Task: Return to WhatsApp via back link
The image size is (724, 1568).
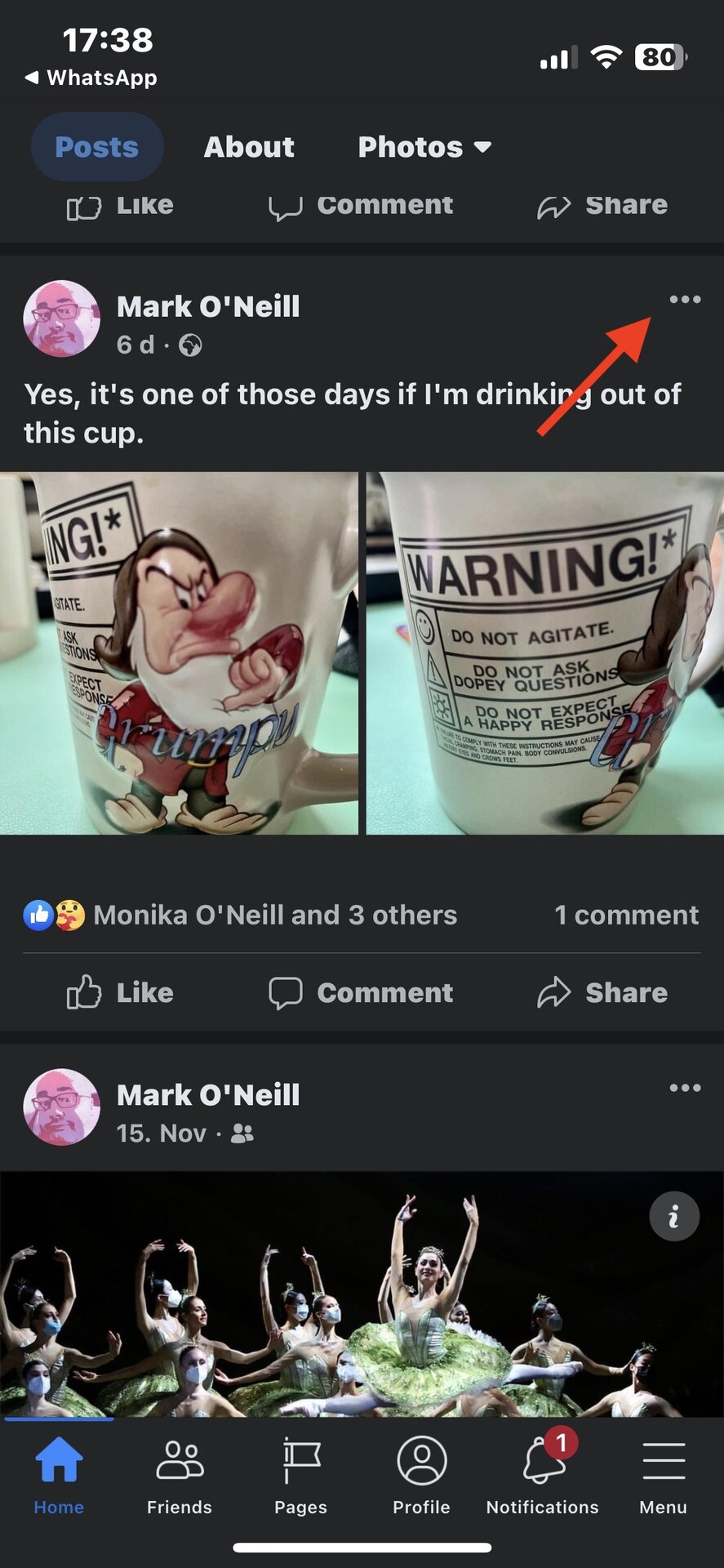Action: [x=91, y=78]
